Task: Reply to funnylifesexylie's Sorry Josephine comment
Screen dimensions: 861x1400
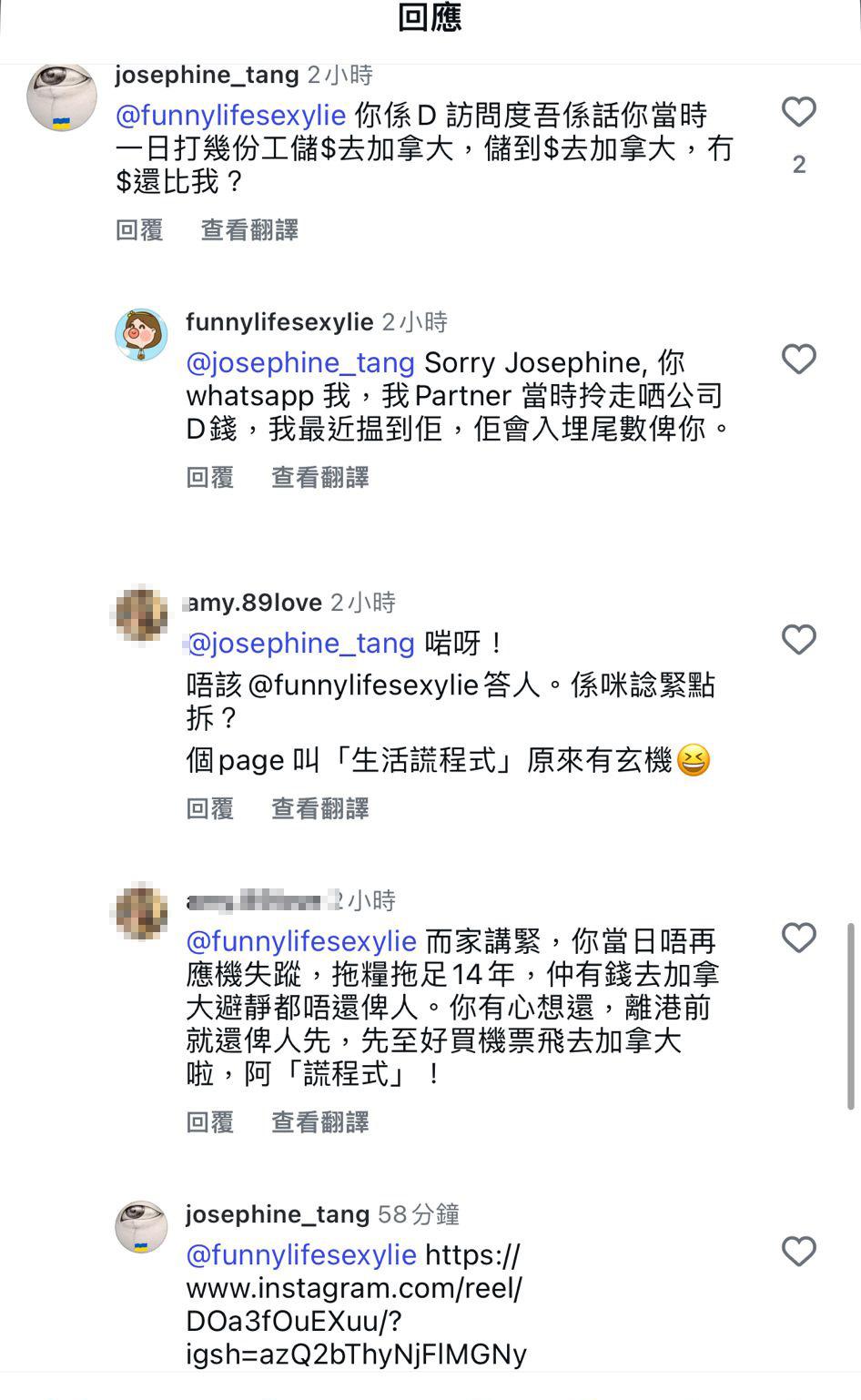Action: [x=210, y=477]
